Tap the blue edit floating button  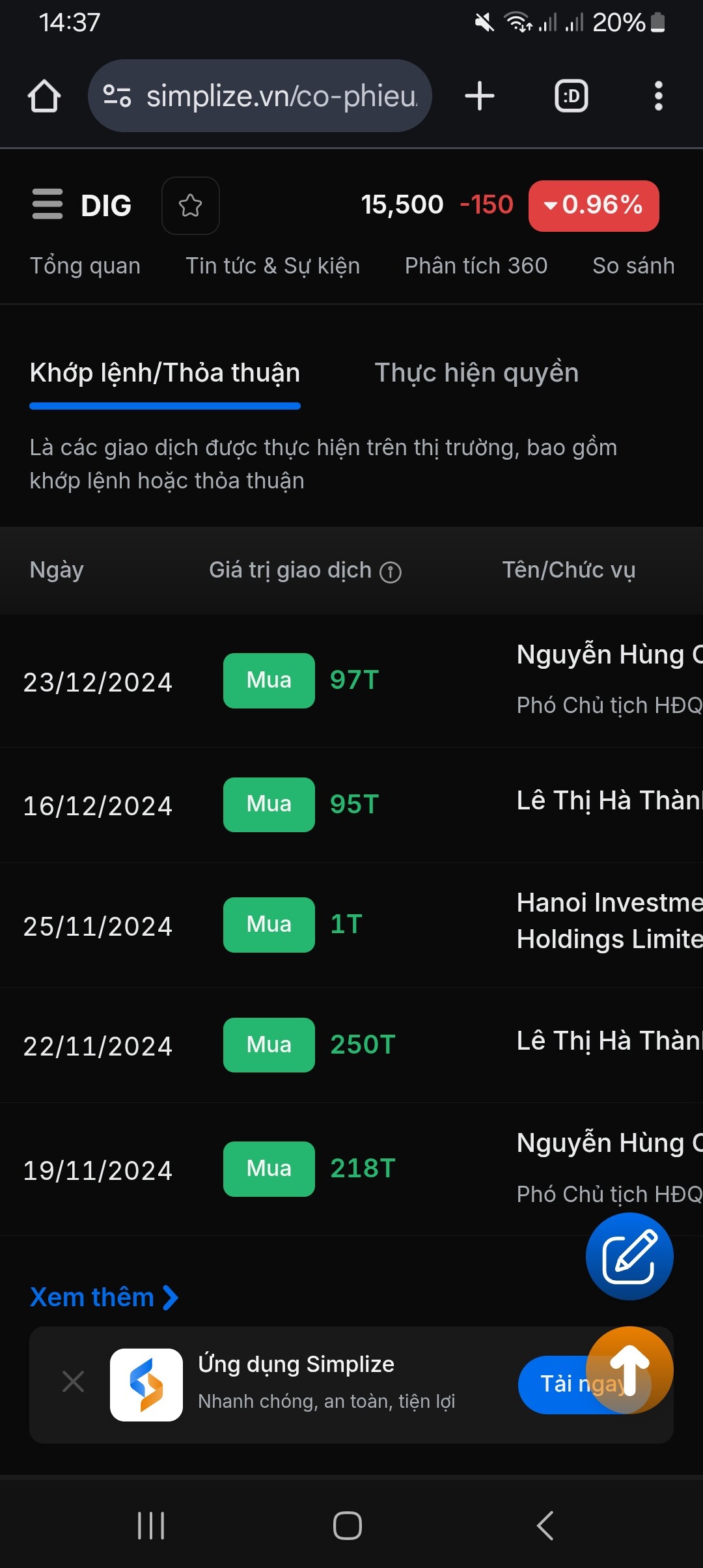tap(629, 1256)
